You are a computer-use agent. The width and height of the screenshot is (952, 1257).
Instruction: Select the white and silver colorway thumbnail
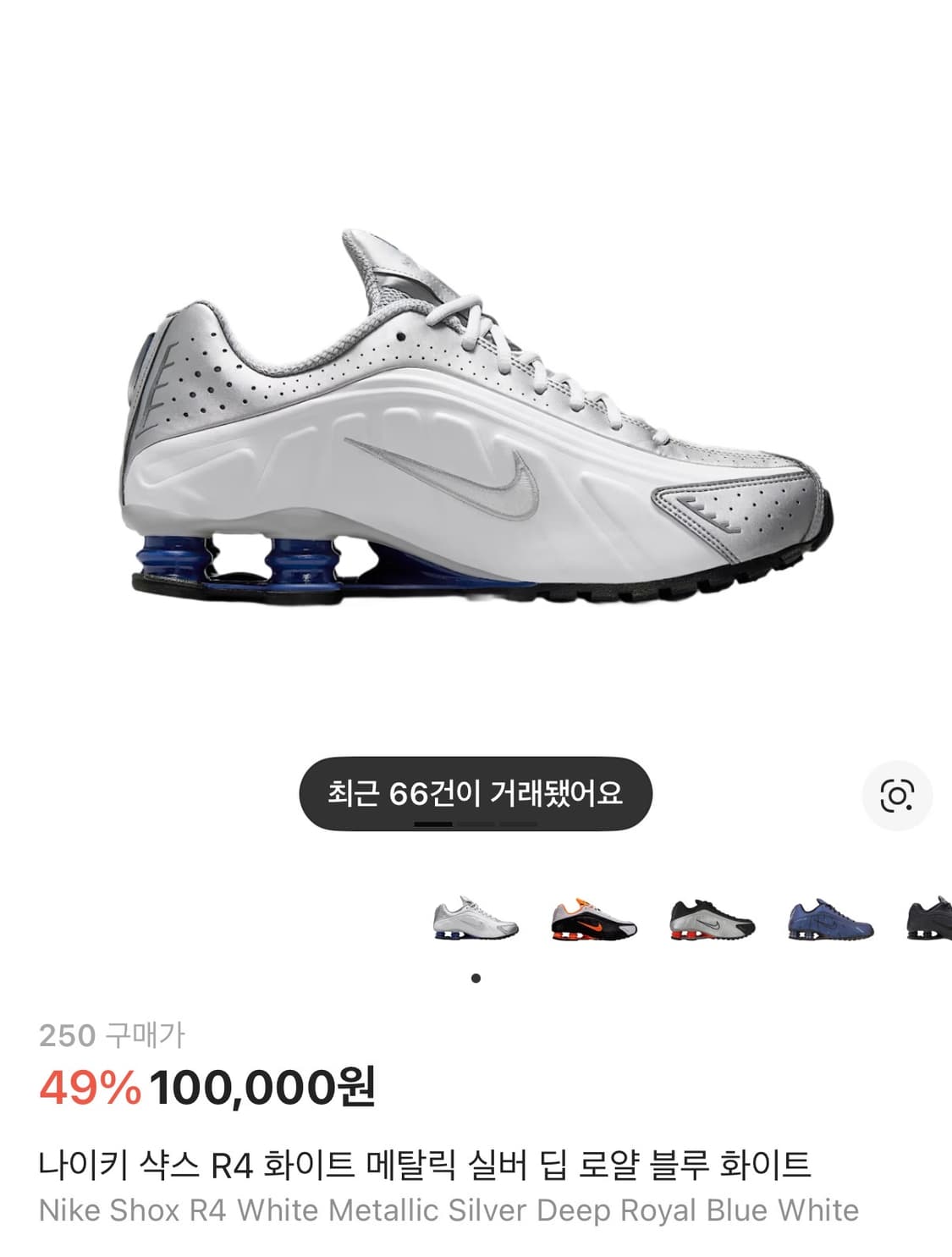click(476, 918)
